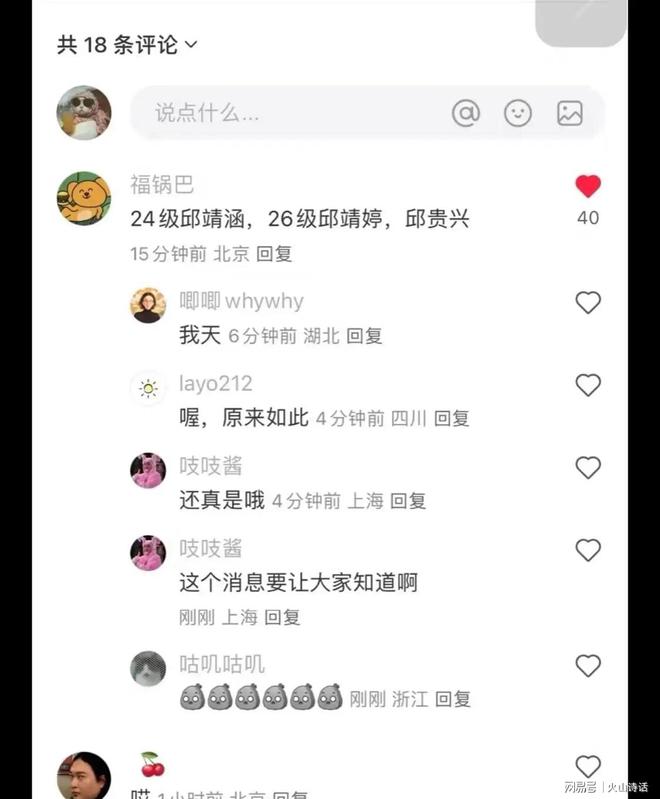The width and height of the screenshot is (660, 799).
Task: Like 咕叽咕叽's emoji comment
Action: click(x=588, y=666)
